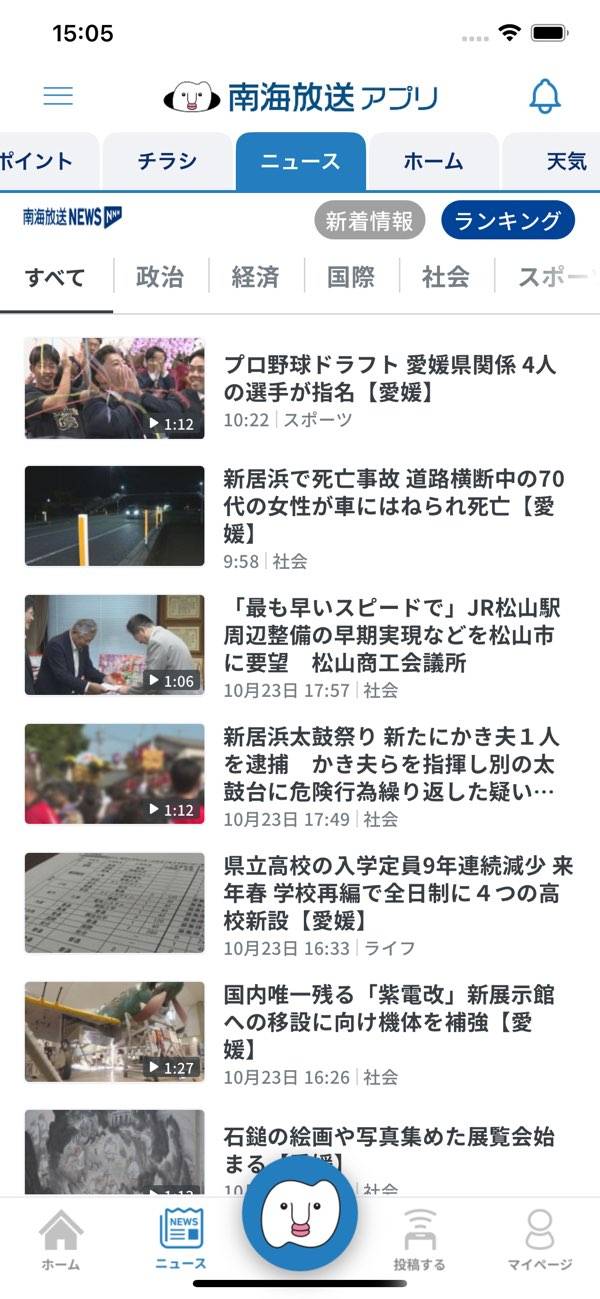The width and height of the screenshot is (600, 1299).
Task: Open the notifications bell
Action: pyautogui.click(x=544, y=96)
